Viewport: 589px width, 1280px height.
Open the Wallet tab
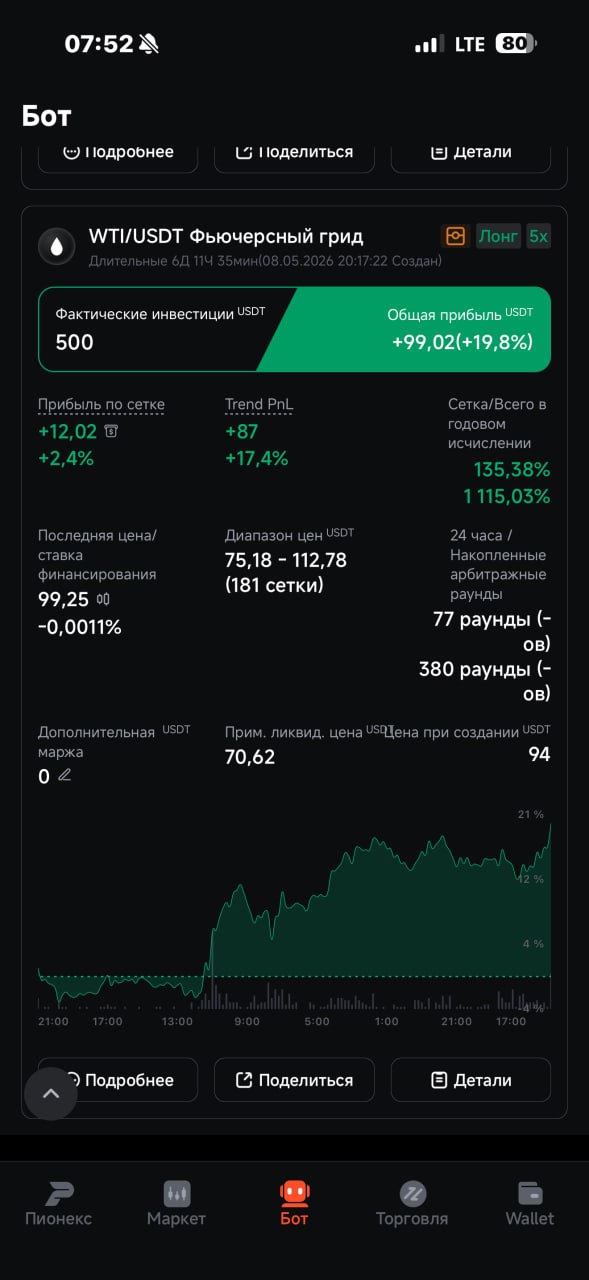pyautogui.click(x=530, y=1203)
